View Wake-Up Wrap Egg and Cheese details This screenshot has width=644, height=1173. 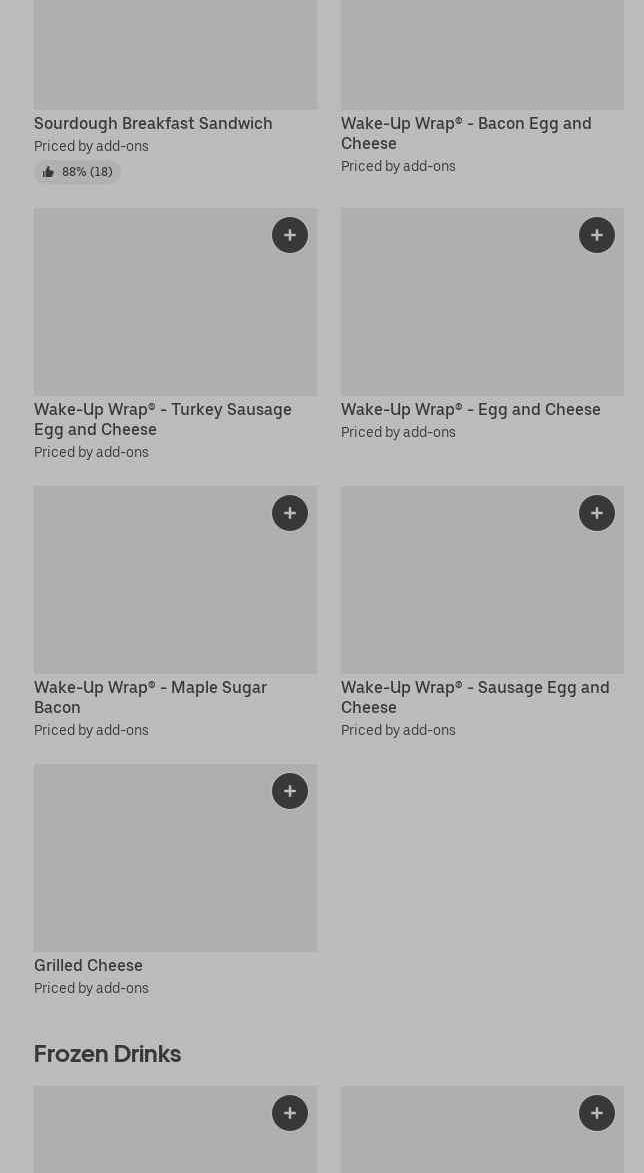click(x=470, y=409)
